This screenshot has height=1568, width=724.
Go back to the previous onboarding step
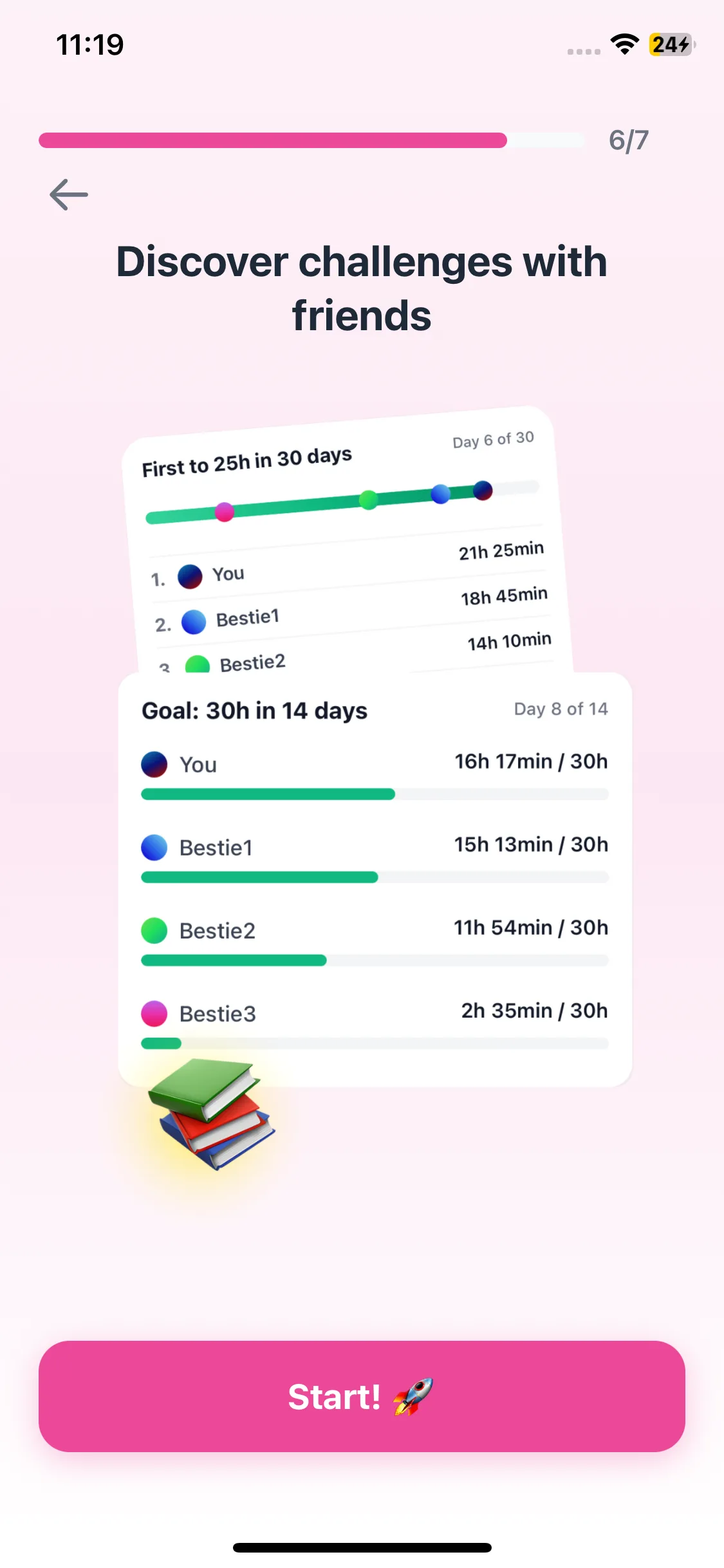pos(69,194)
